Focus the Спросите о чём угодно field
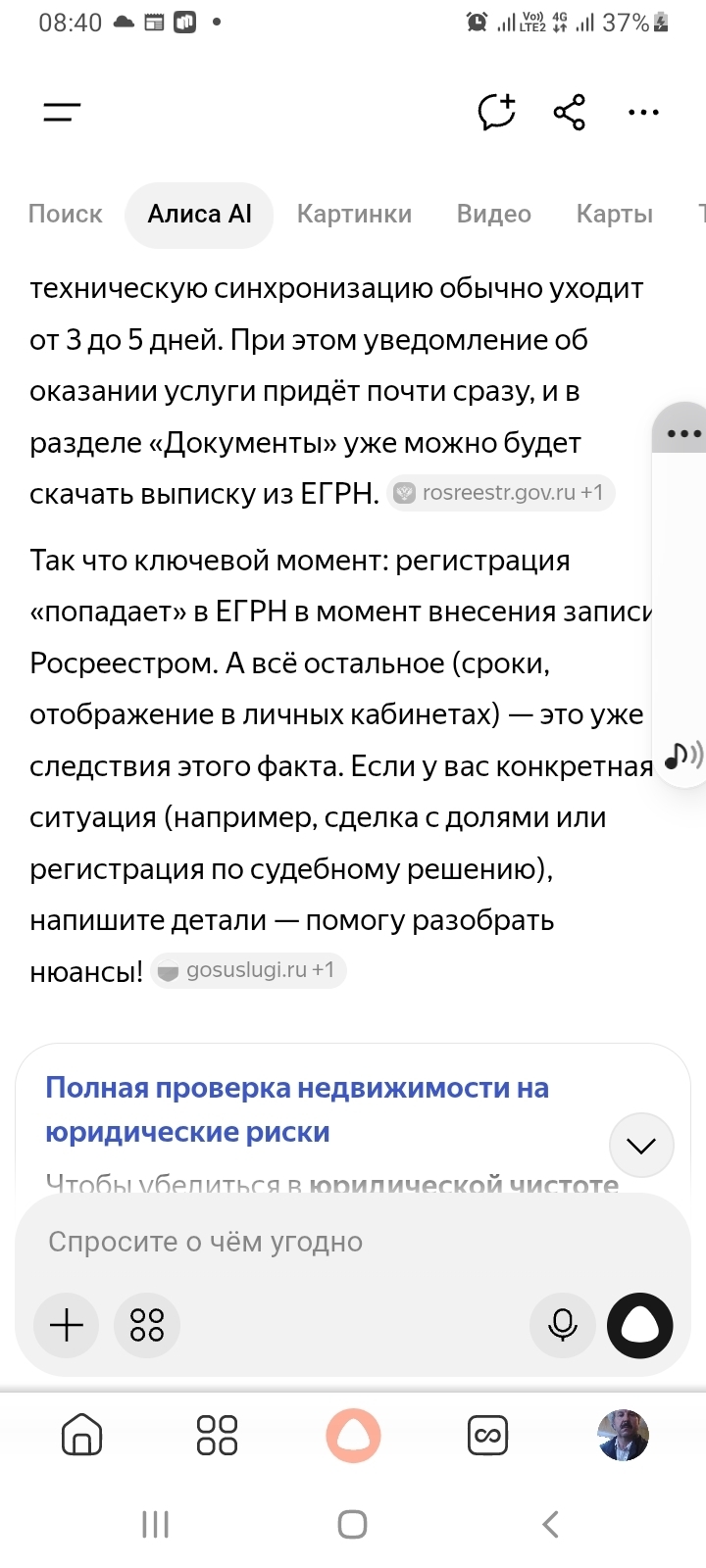The width and height of the screenshot is (706, 1568). pos(353,1242)
